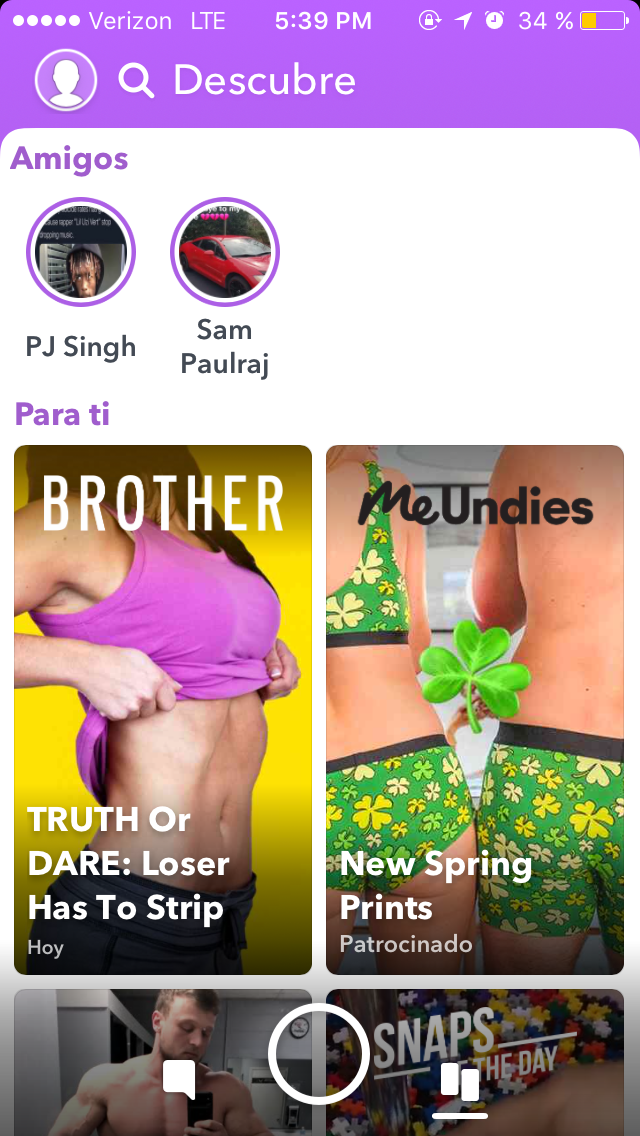
Task: Go to the camera with the shutter circle
Action: click(x=319, y=1053)
